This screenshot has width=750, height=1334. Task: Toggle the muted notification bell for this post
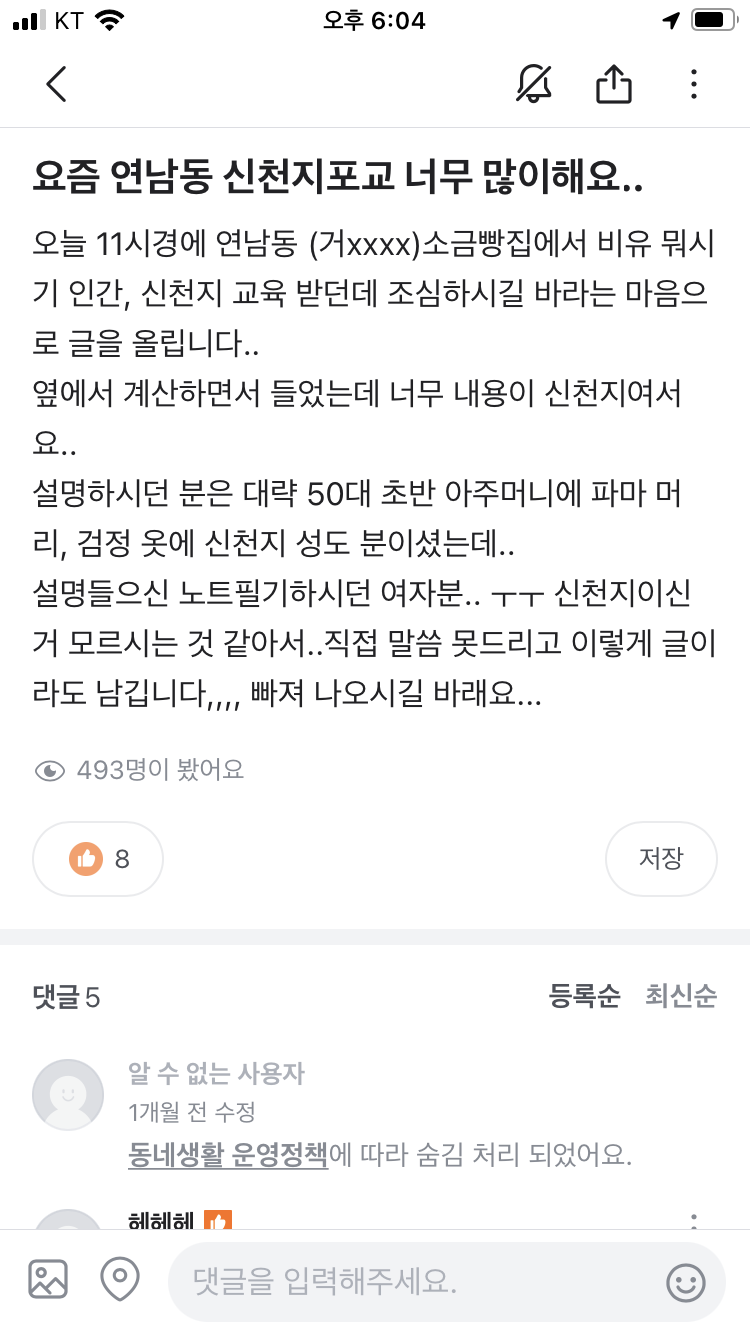[534, 84]
